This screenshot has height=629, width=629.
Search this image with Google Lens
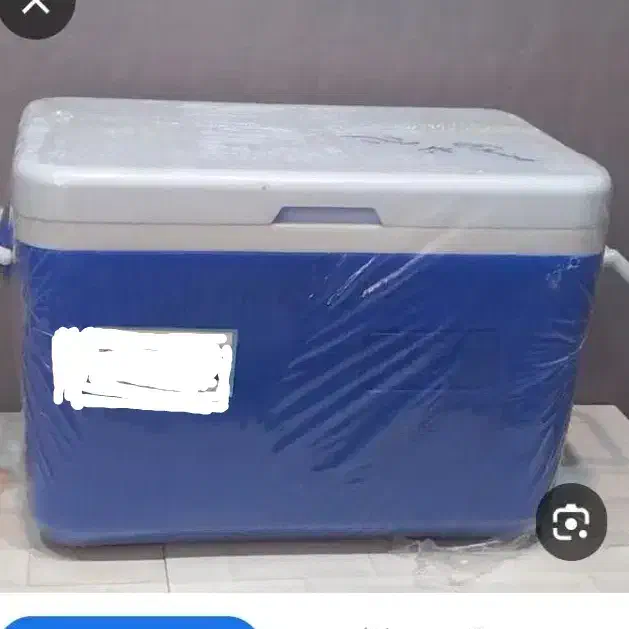(x=572, y=522)
